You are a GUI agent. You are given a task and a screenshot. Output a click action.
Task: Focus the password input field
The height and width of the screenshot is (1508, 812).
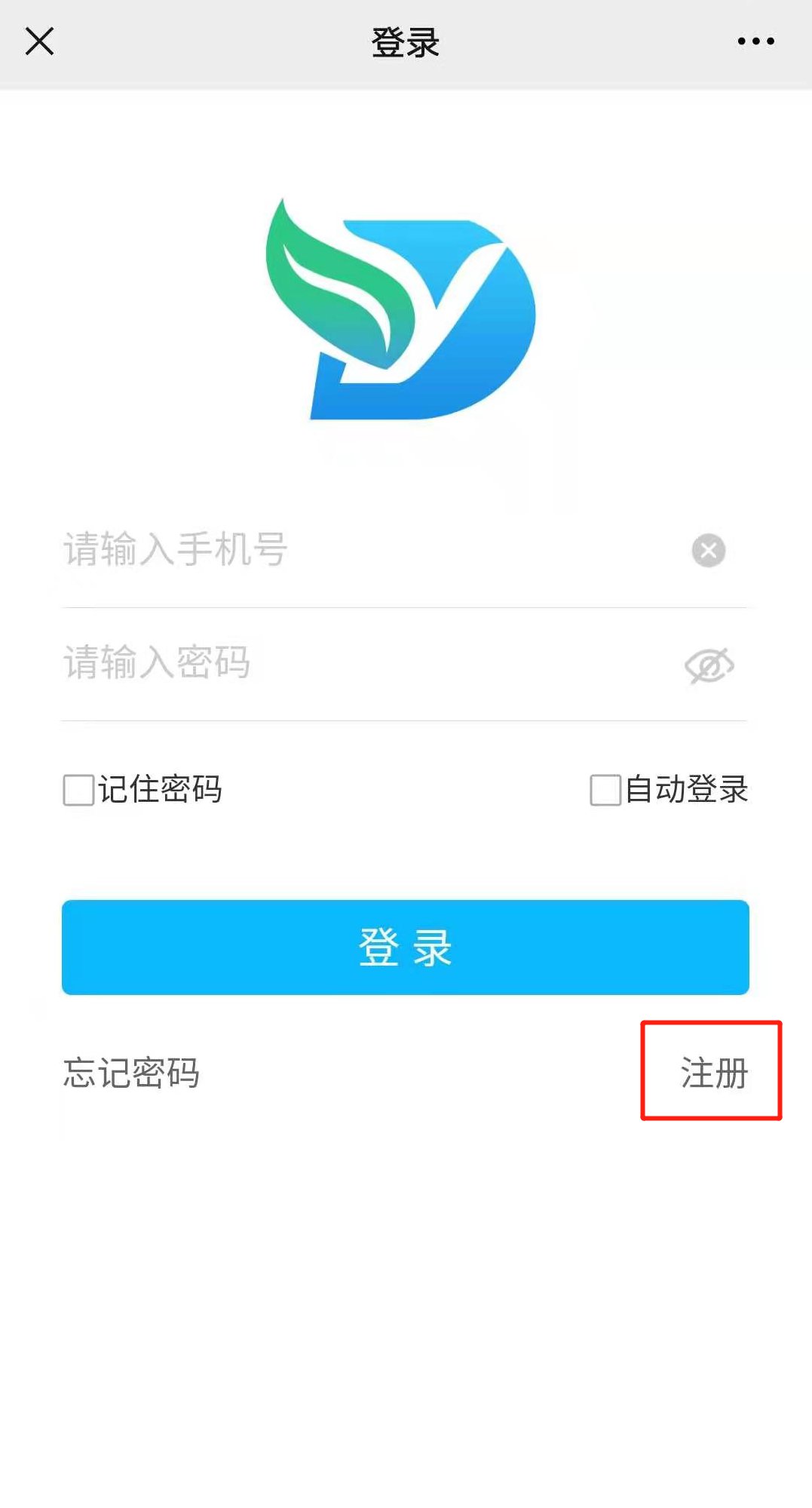362,662
